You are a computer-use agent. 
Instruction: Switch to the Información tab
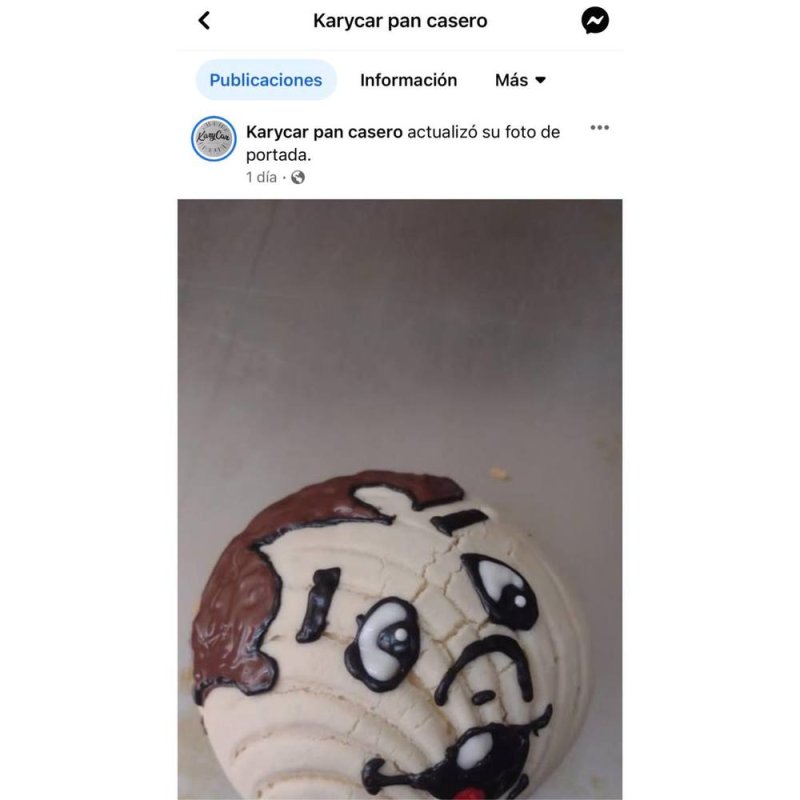tap(408, 80)
